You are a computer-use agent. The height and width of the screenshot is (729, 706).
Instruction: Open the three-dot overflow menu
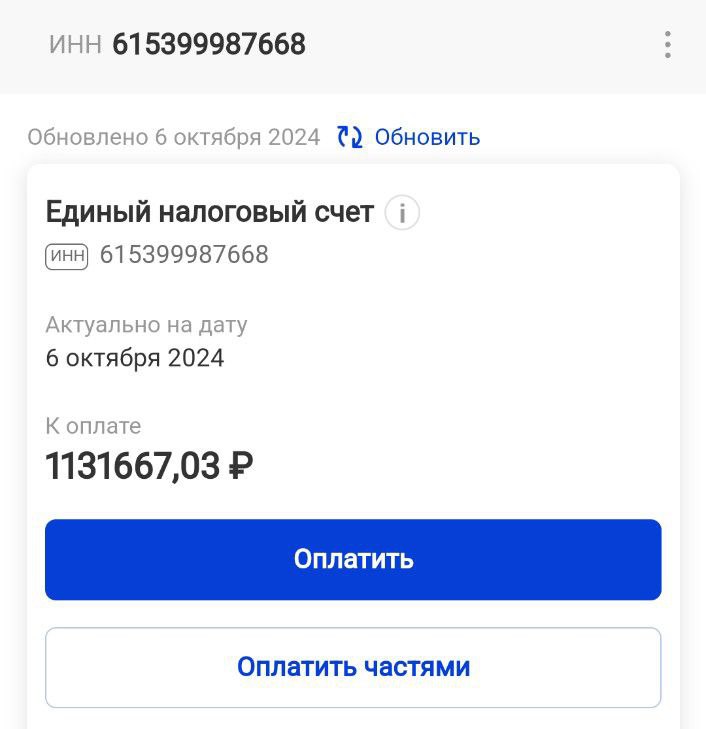(667, 45)
